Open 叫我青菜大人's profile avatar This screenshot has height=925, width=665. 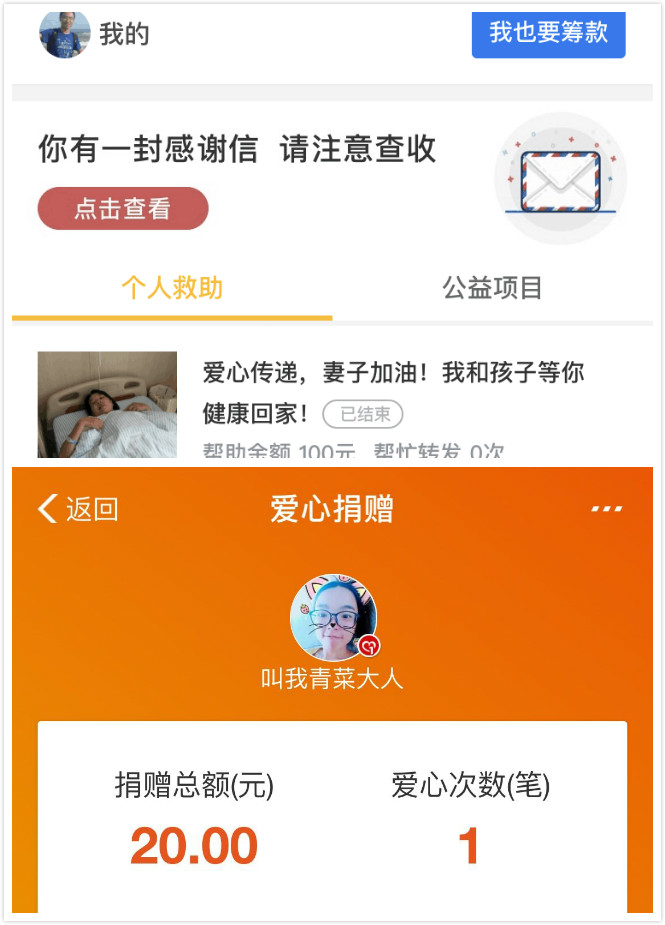click(x=333, y=617)
